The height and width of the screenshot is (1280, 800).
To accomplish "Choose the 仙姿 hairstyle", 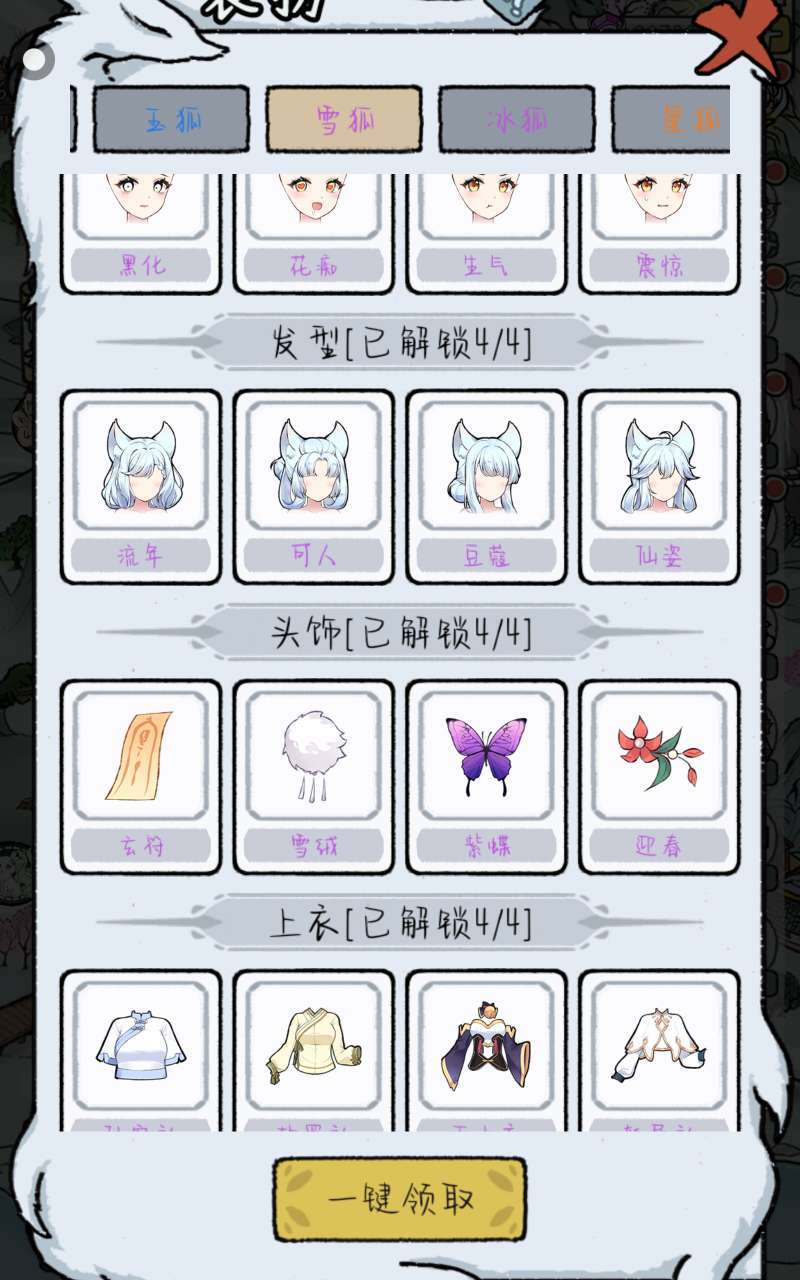I will (x=659, y=486).
